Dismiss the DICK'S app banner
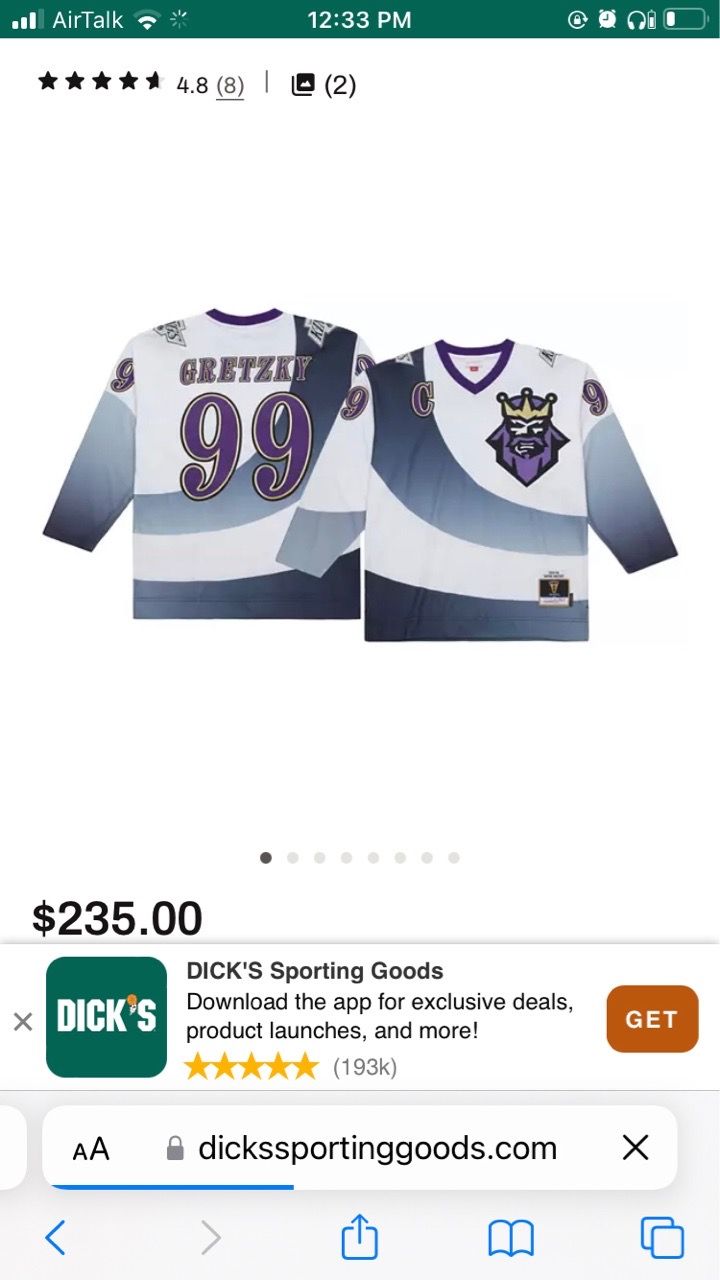 (23, 1021)
